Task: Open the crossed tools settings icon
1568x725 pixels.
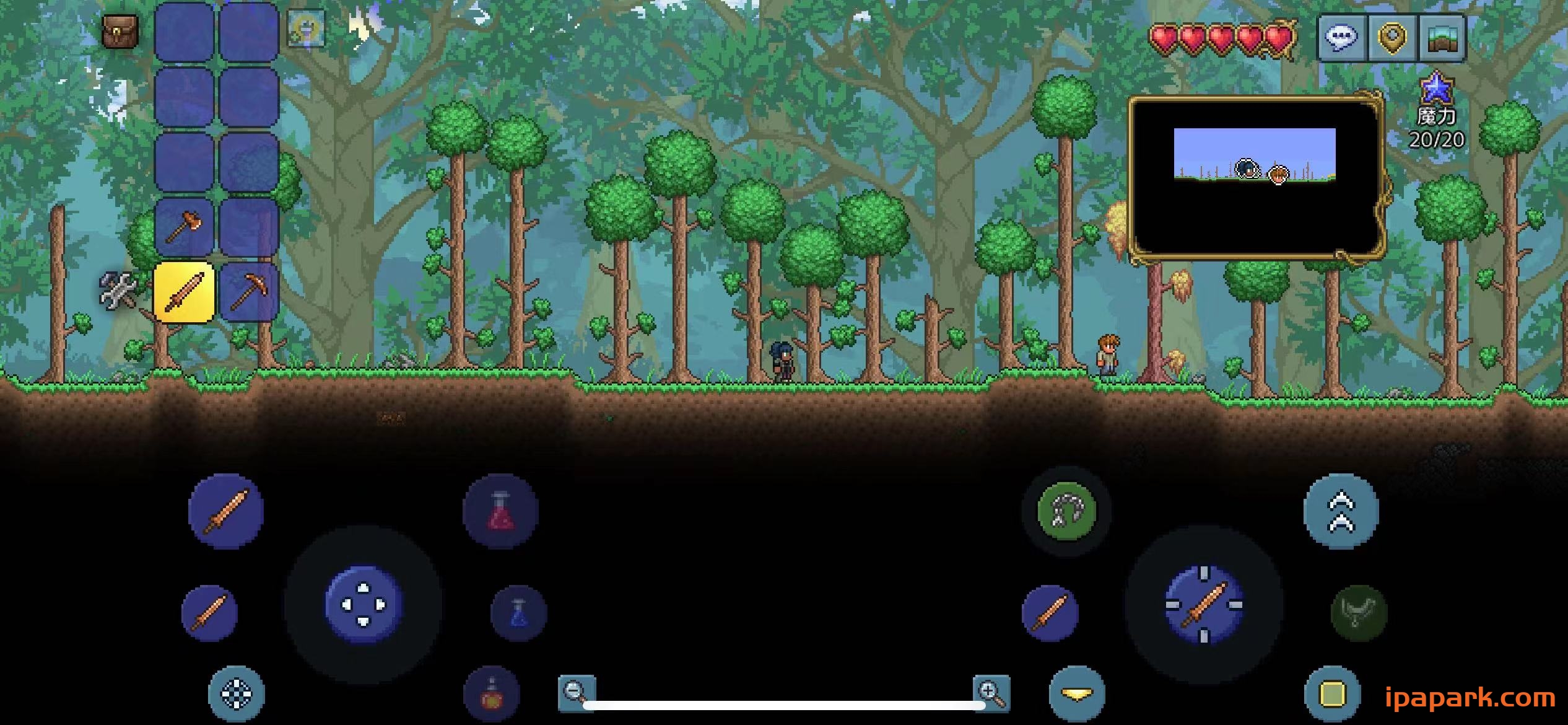Action: (x=118, y=290)
